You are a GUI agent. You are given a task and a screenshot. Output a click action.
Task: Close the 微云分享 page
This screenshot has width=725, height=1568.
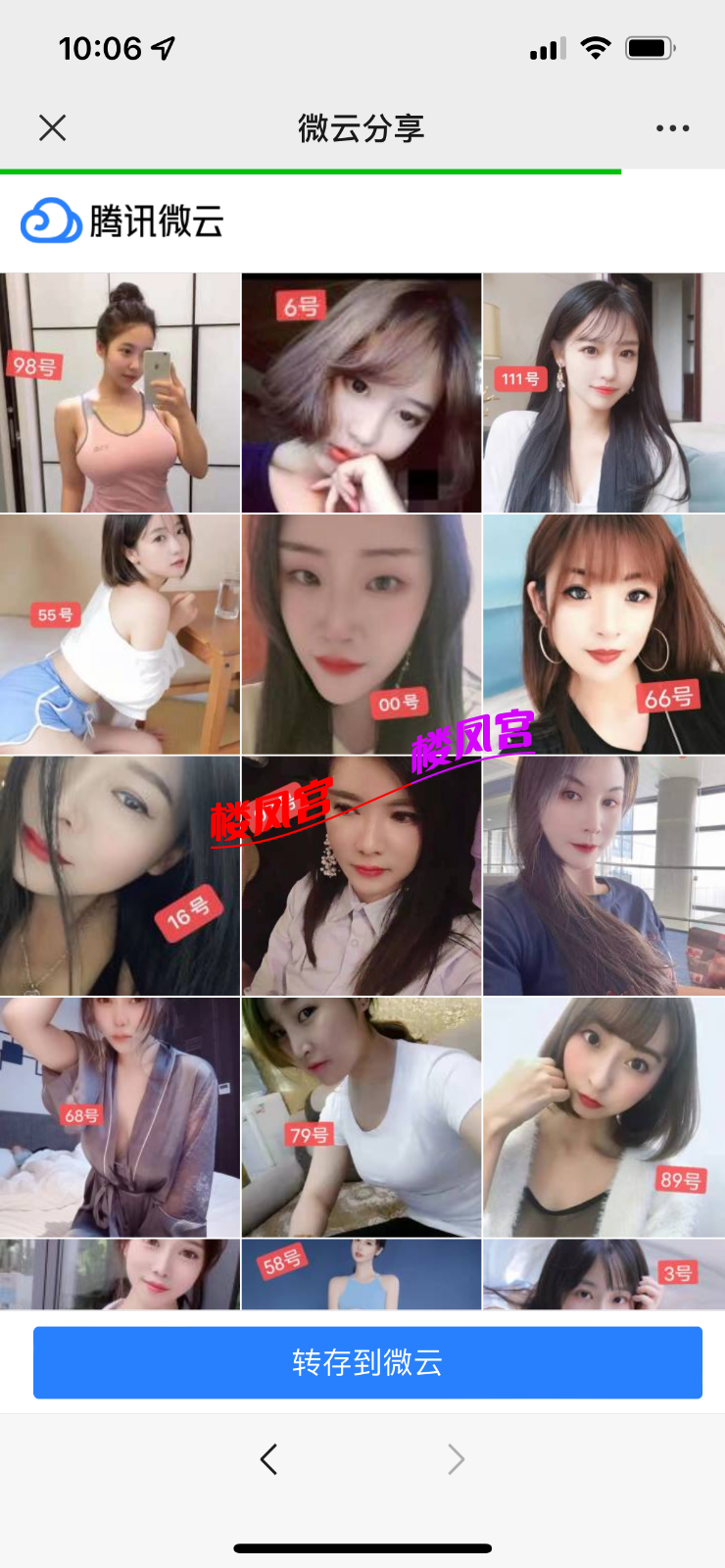(53, 128)
